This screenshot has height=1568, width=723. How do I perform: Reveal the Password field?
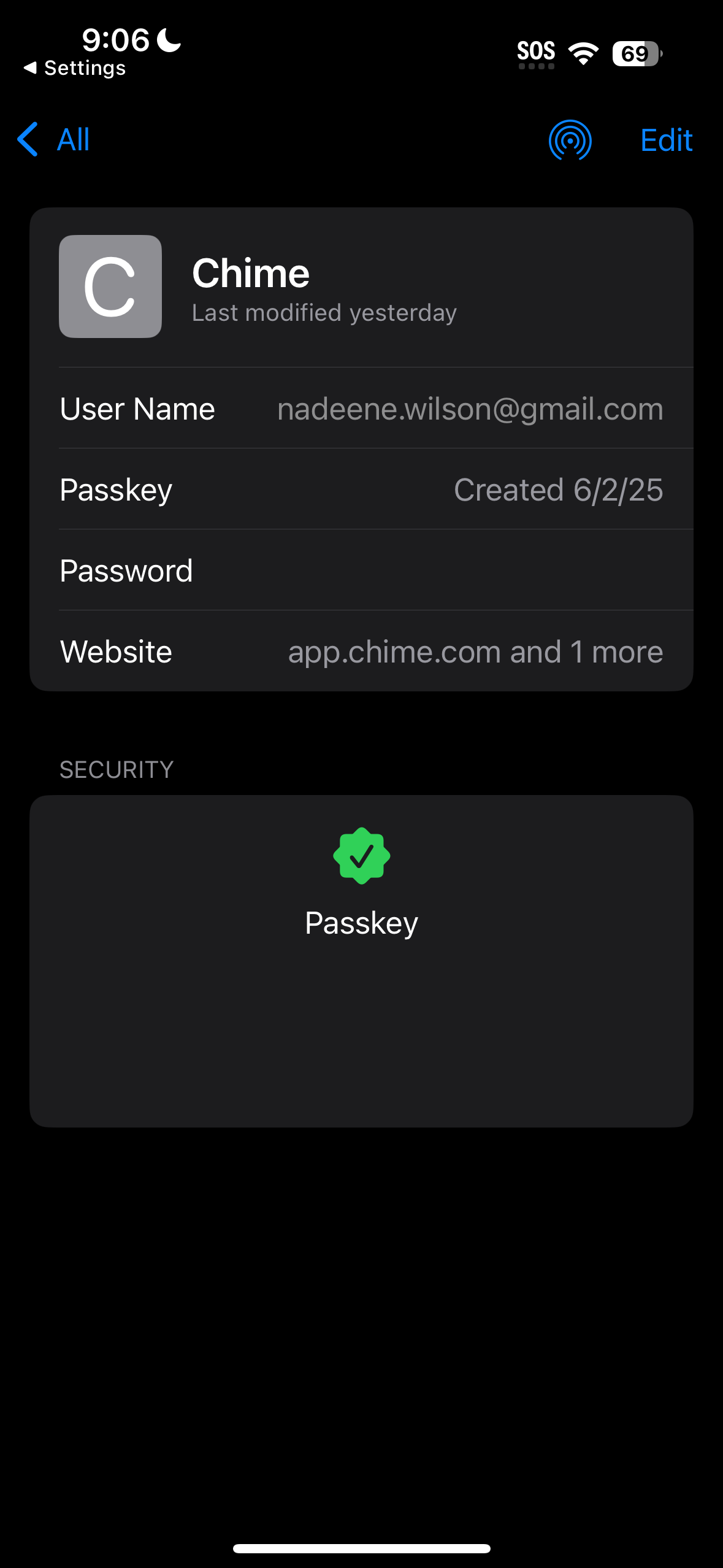(x=361, y=571)
